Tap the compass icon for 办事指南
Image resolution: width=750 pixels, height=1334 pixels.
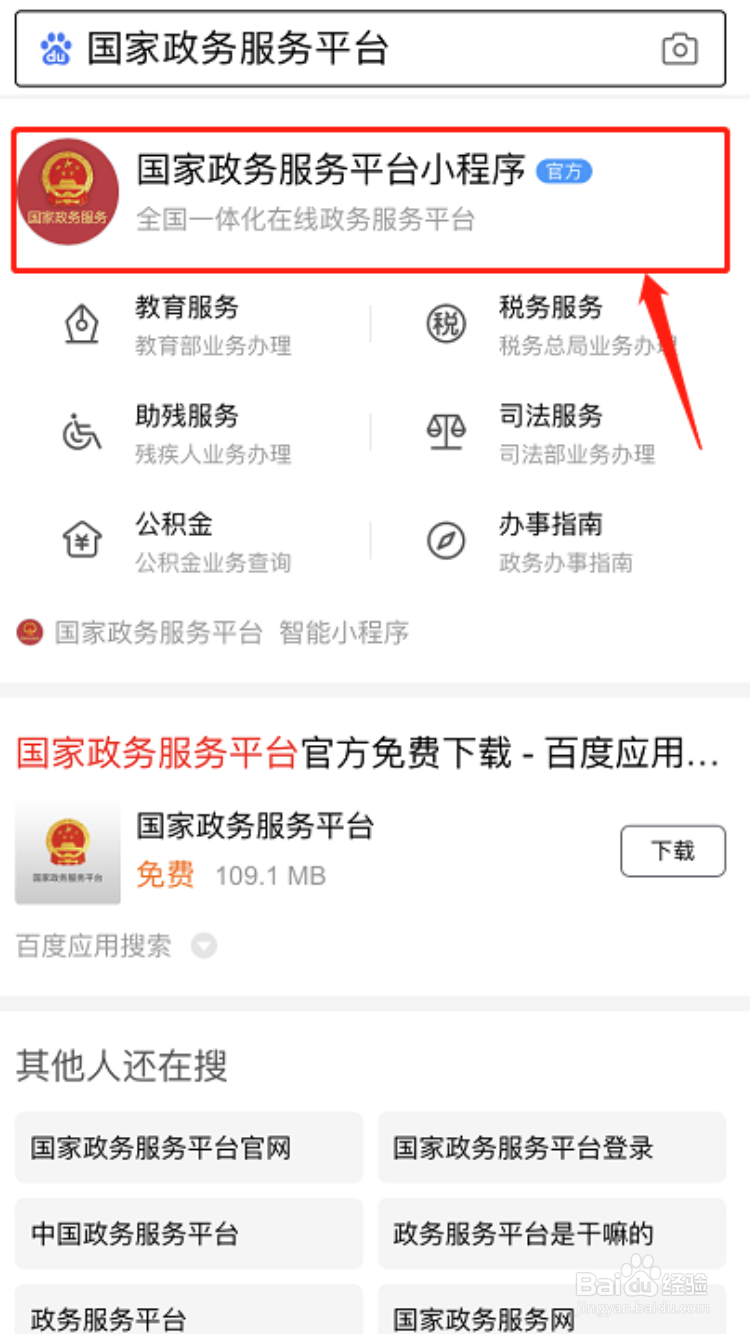click(x=447, y=540)
